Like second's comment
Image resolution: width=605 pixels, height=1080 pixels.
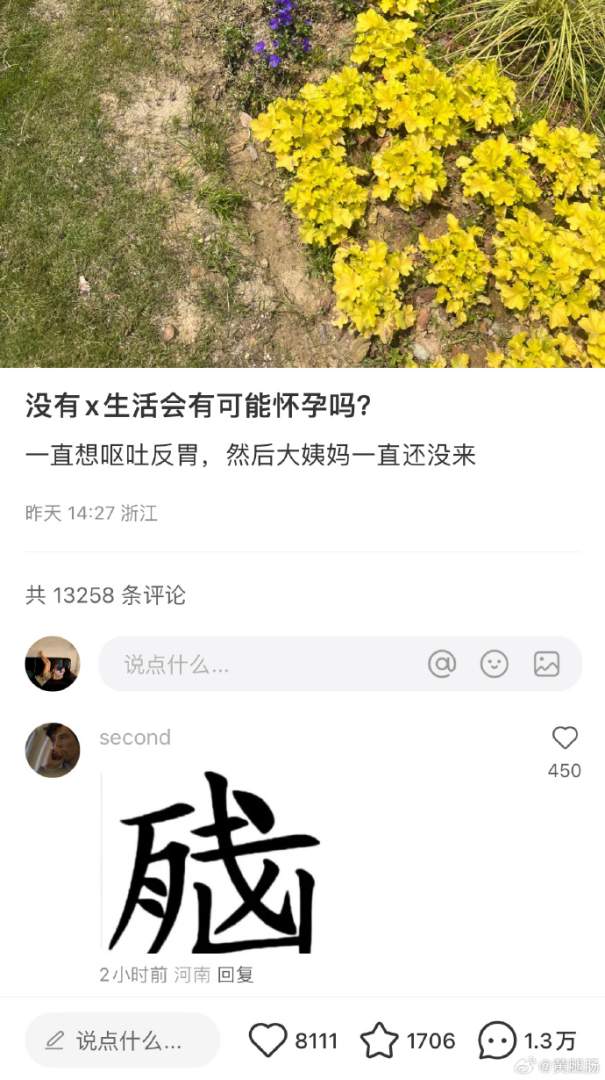pyautogui.click(x=565, y=739)
